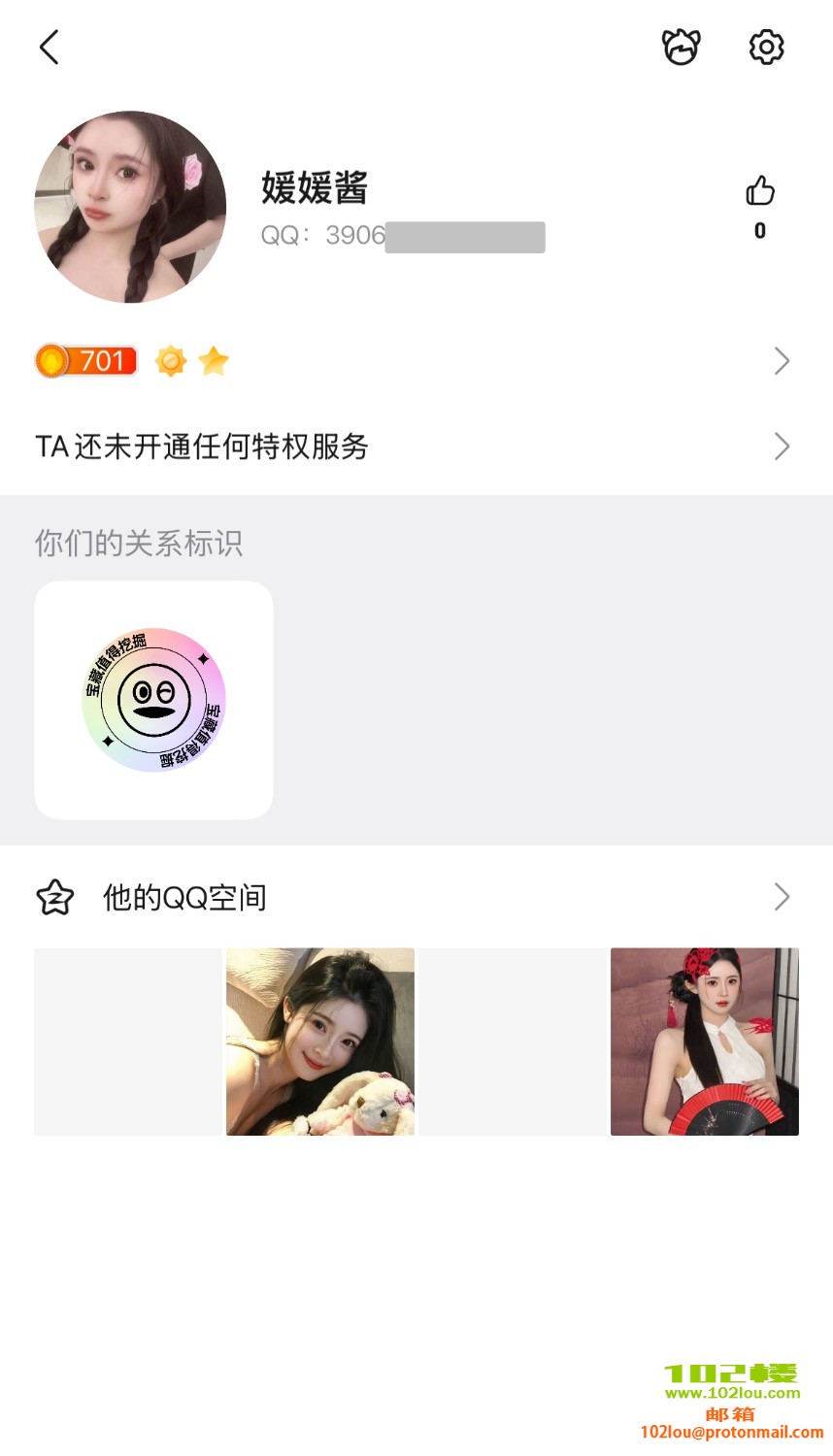View the QQ空间 photo with red fan
The image size is (833, 1456).
705,1042
